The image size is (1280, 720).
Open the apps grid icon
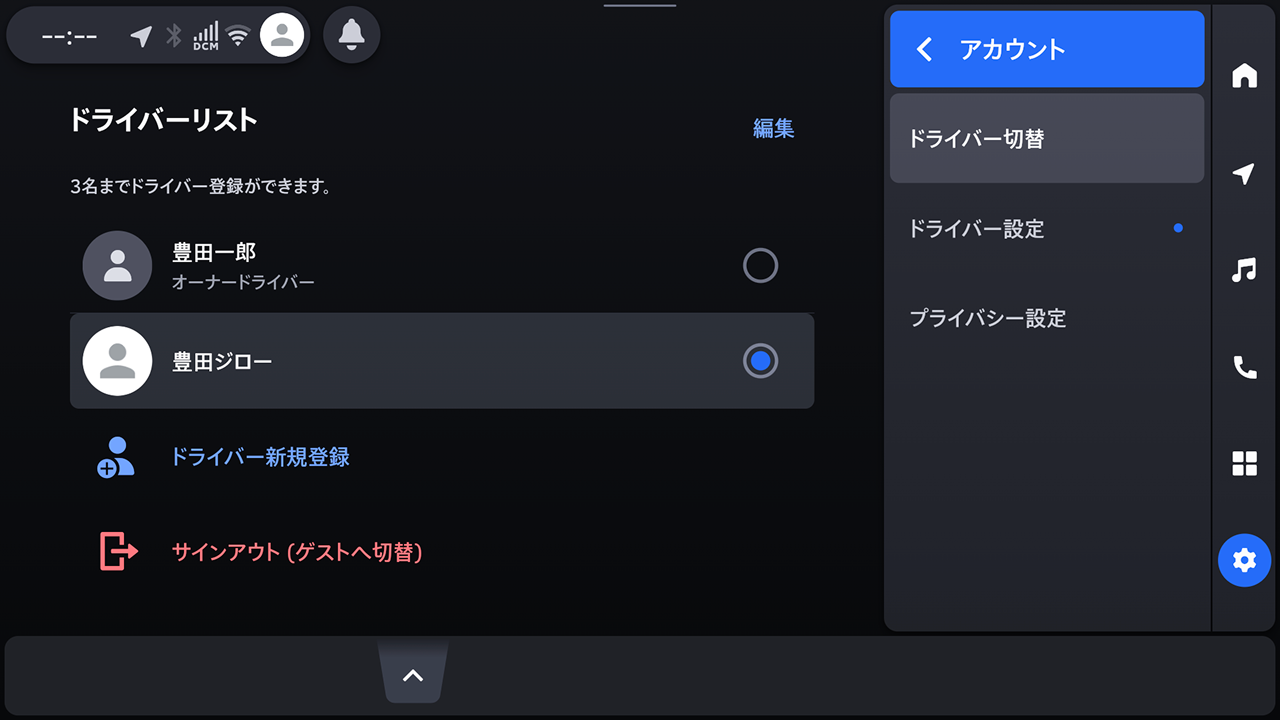coord(1244,463)
